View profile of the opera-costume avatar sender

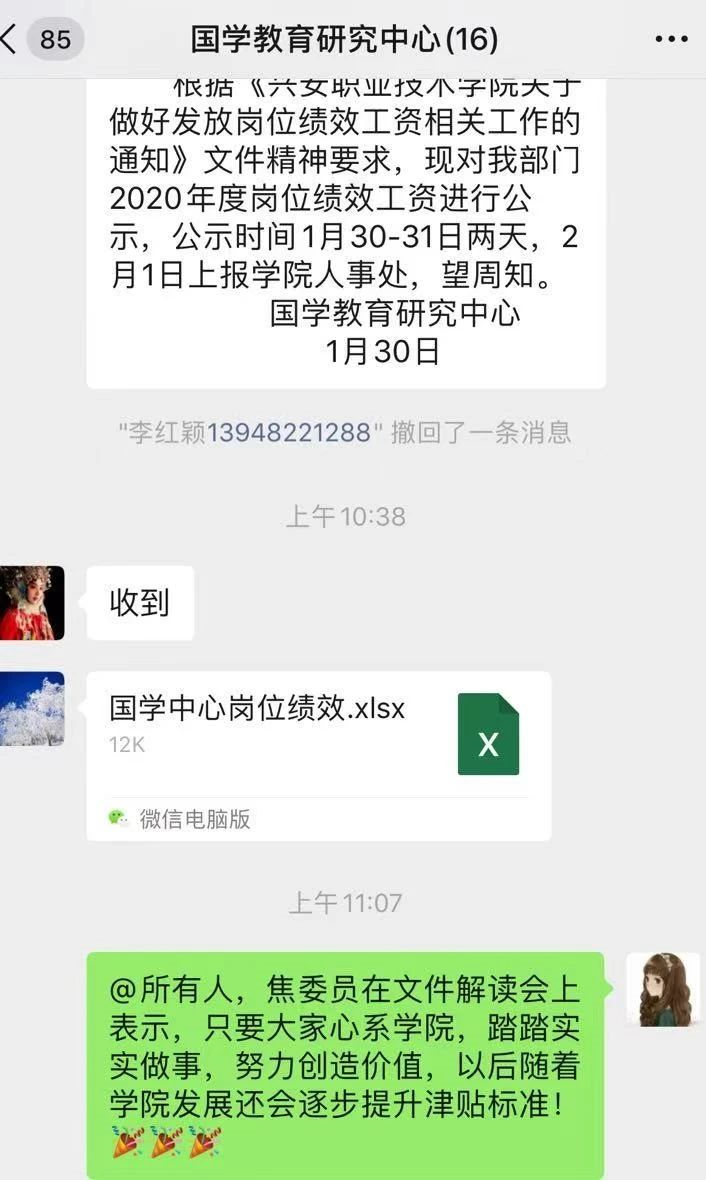click(x=31, y=603)
